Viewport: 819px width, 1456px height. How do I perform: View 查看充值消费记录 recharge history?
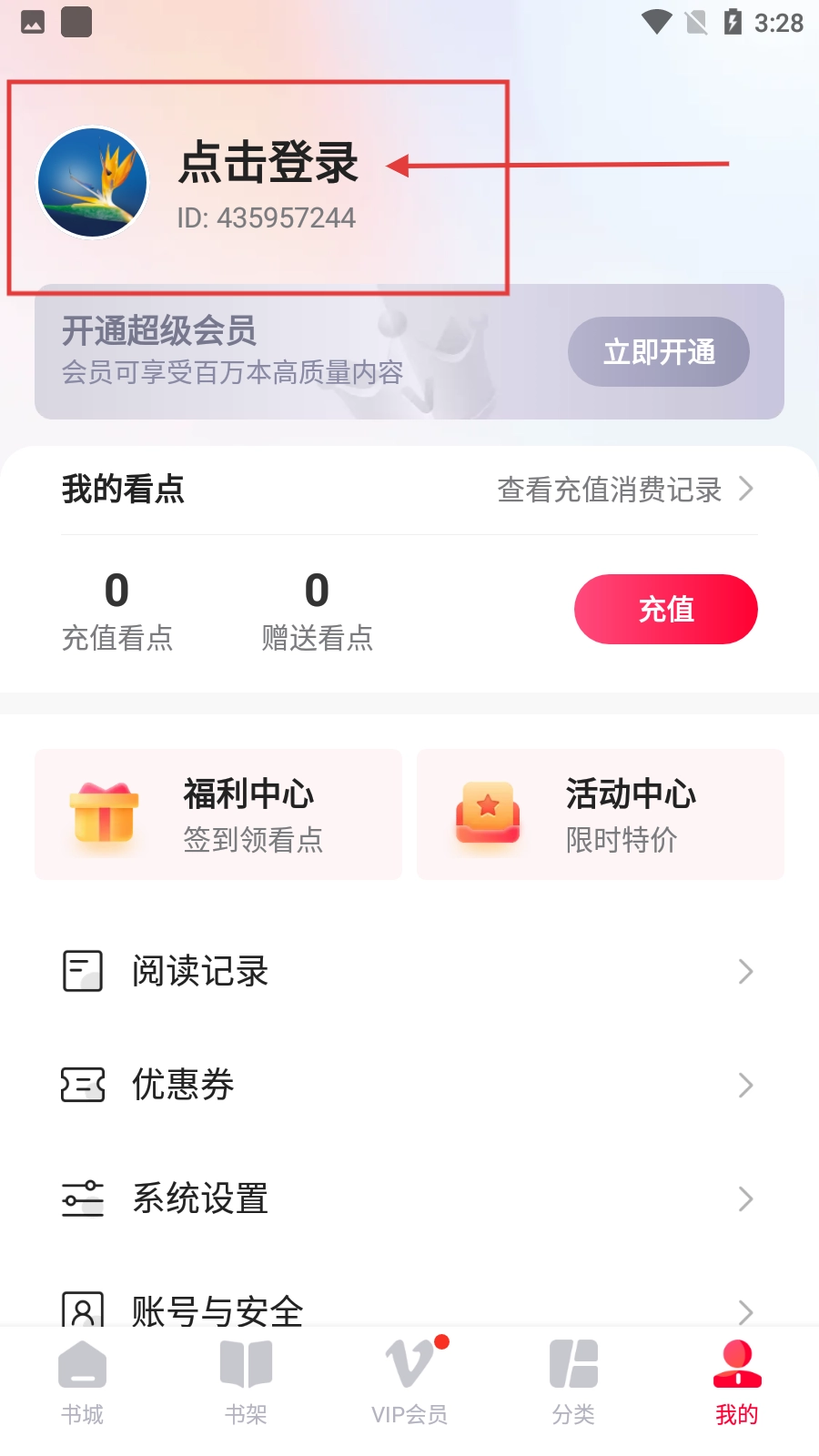(624, 490)
